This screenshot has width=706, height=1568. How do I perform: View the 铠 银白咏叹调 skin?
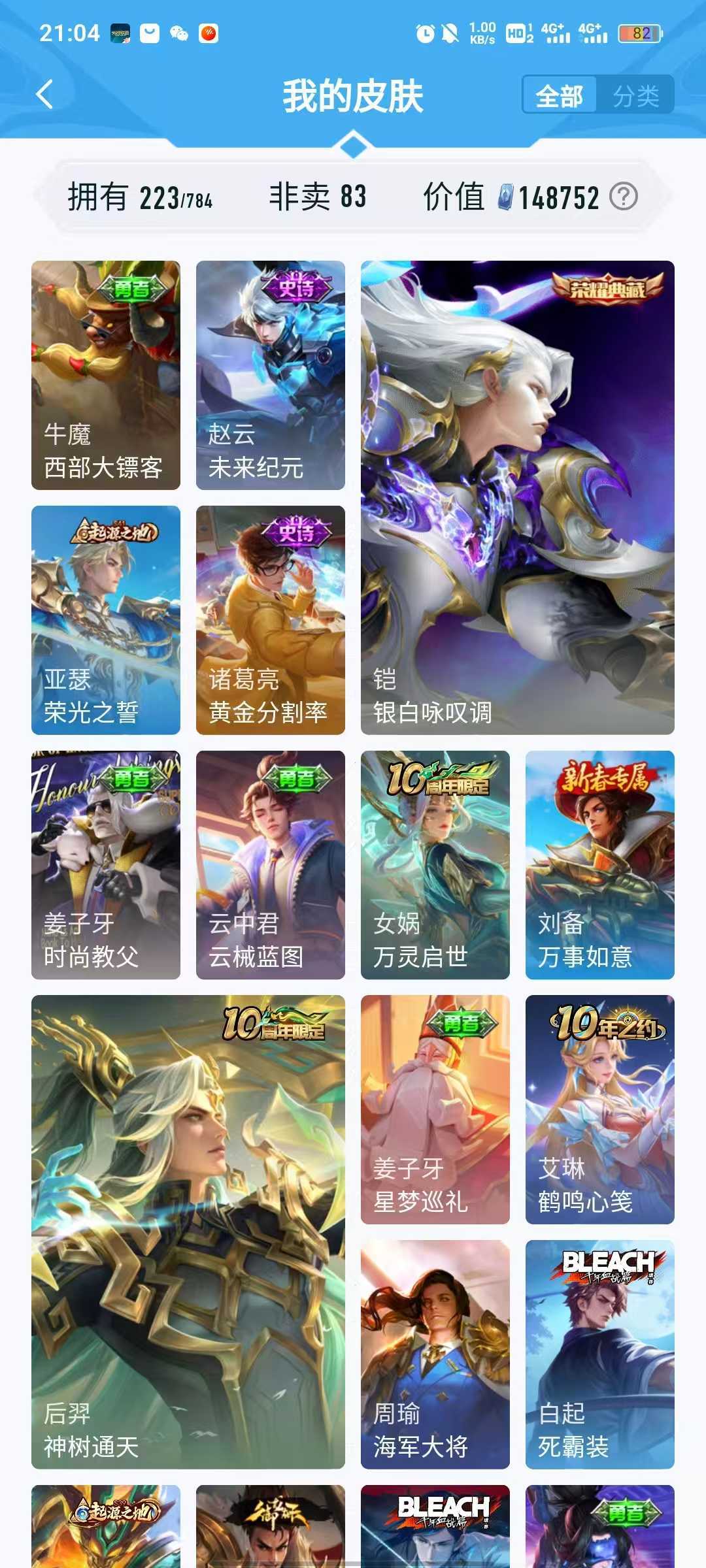[x=517, y=497]
